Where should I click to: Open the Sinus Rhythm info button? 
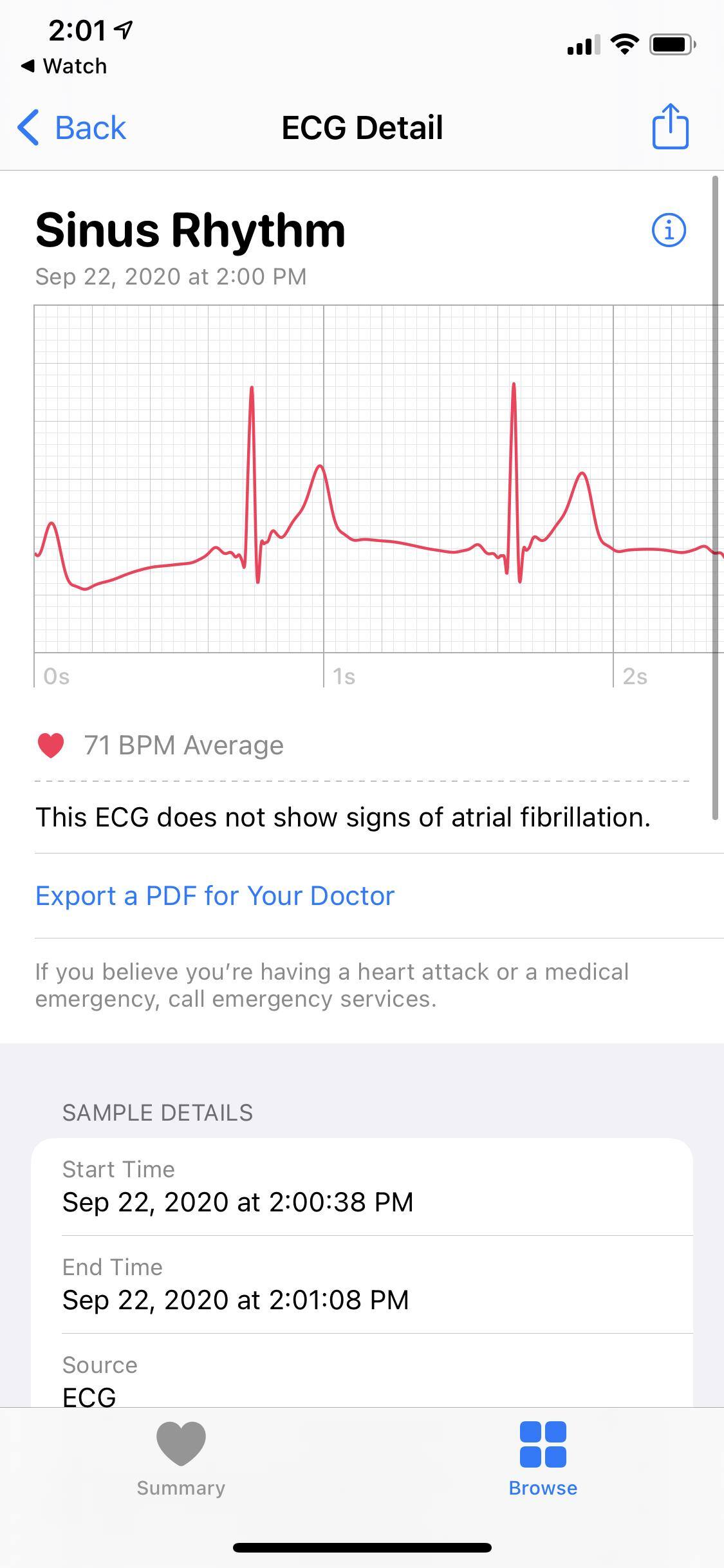[x=669, y=230]
